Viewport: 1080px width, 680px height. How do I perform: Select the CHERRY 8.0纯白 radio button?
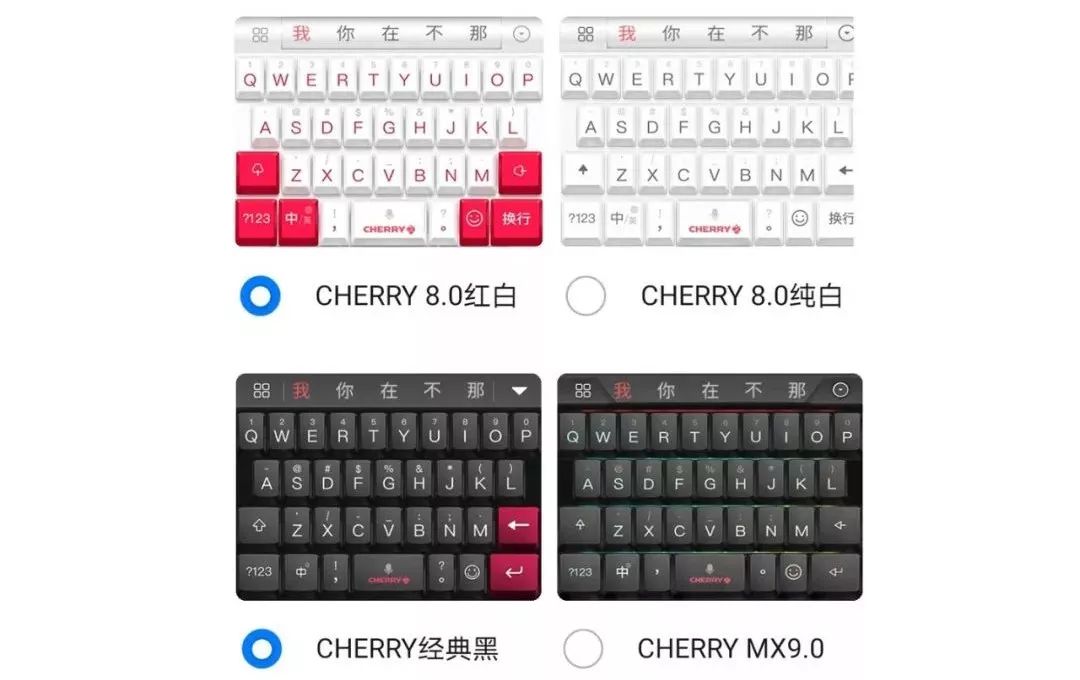point(586,296)
